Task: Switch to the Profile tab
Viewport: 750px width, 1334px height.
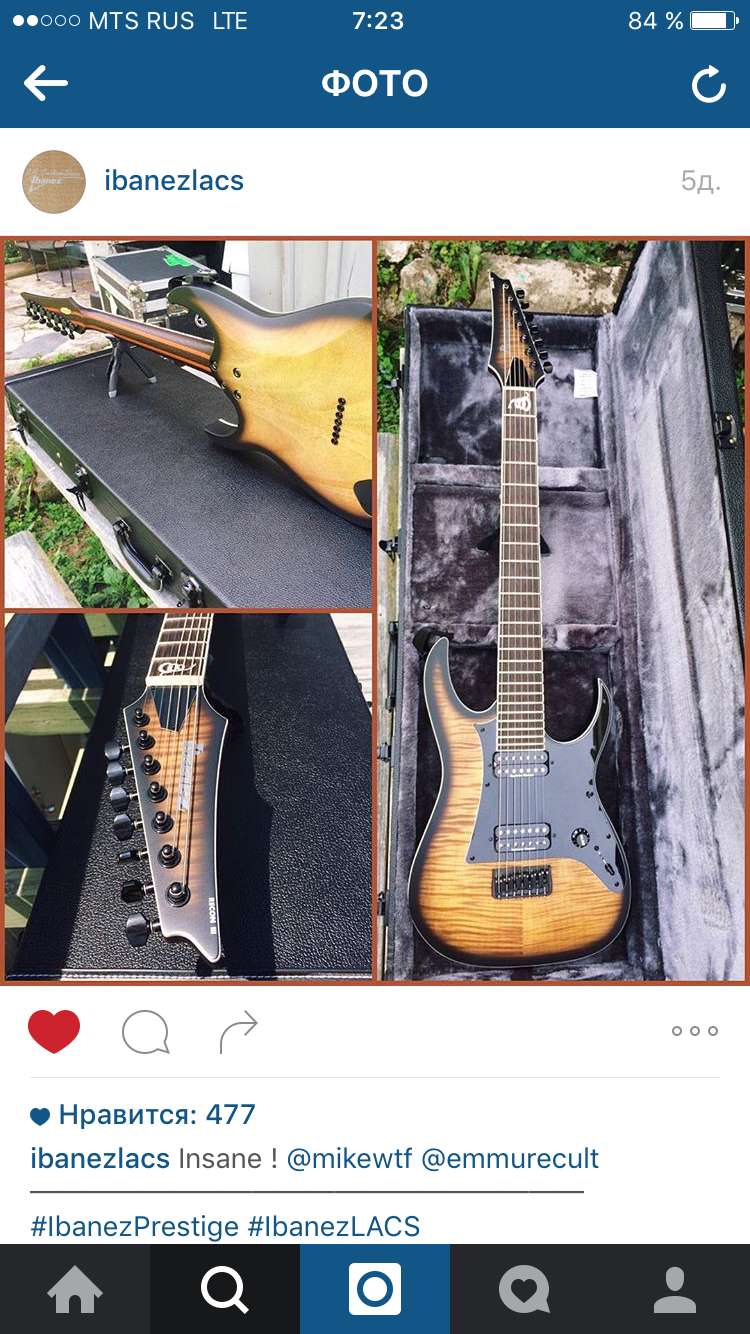Action: click(x=675, y=1290)
